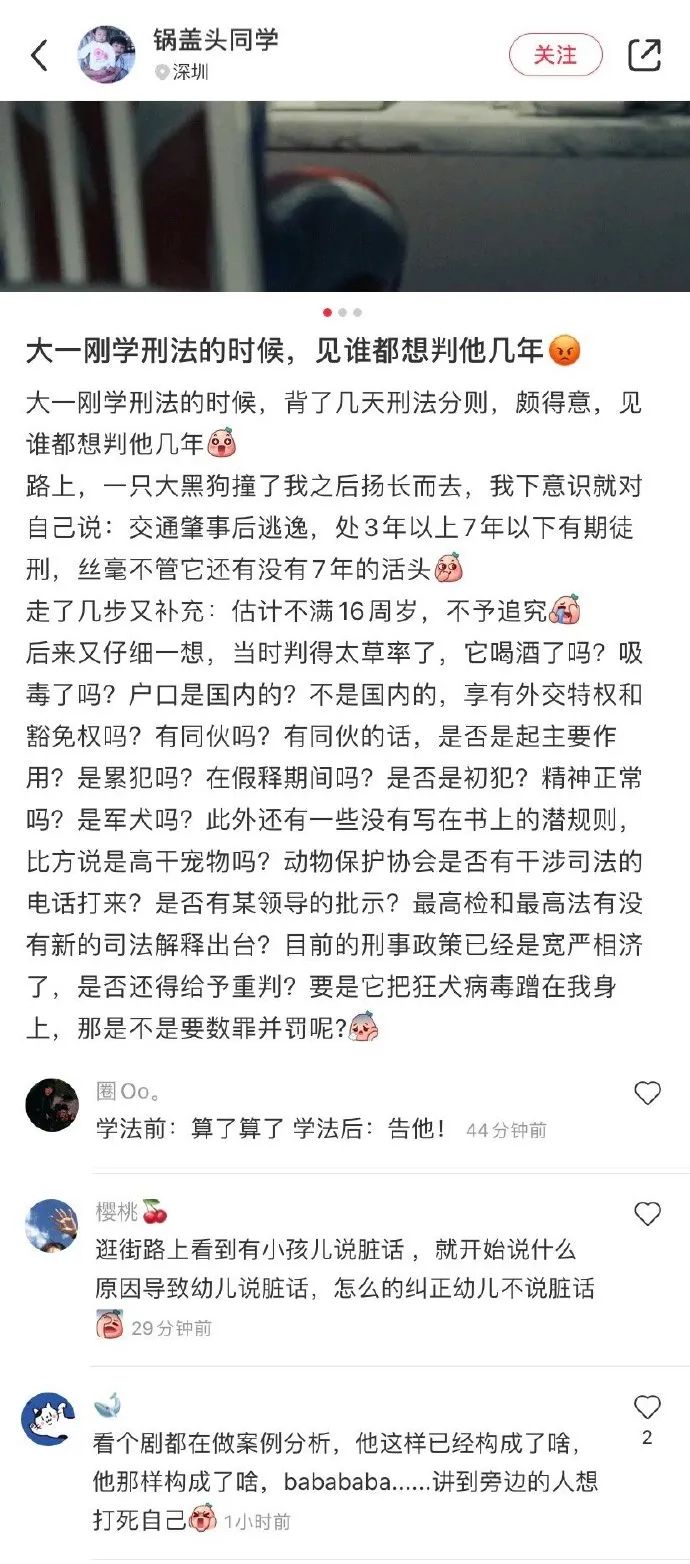
Task: Open the whale commenter's avatar
Action: pos(49,1418)
